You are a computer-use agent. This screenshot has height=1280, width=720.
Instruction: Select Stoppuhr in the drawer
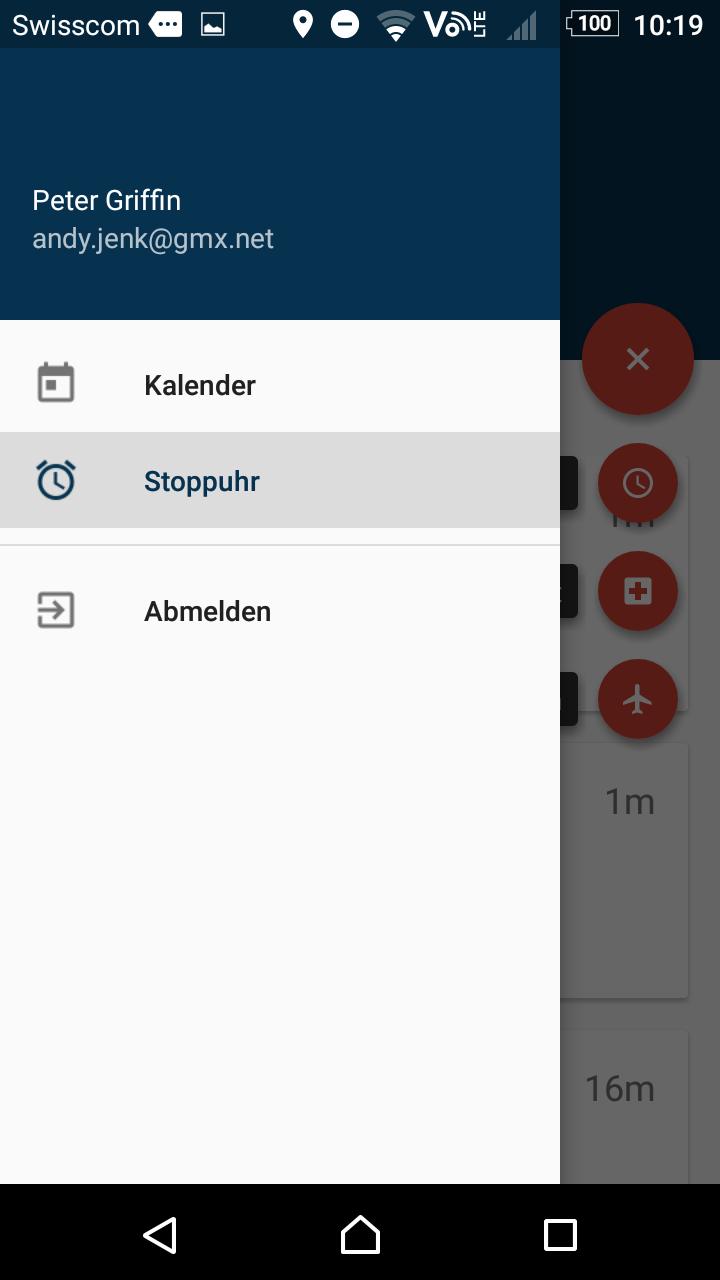click(202, 481)
